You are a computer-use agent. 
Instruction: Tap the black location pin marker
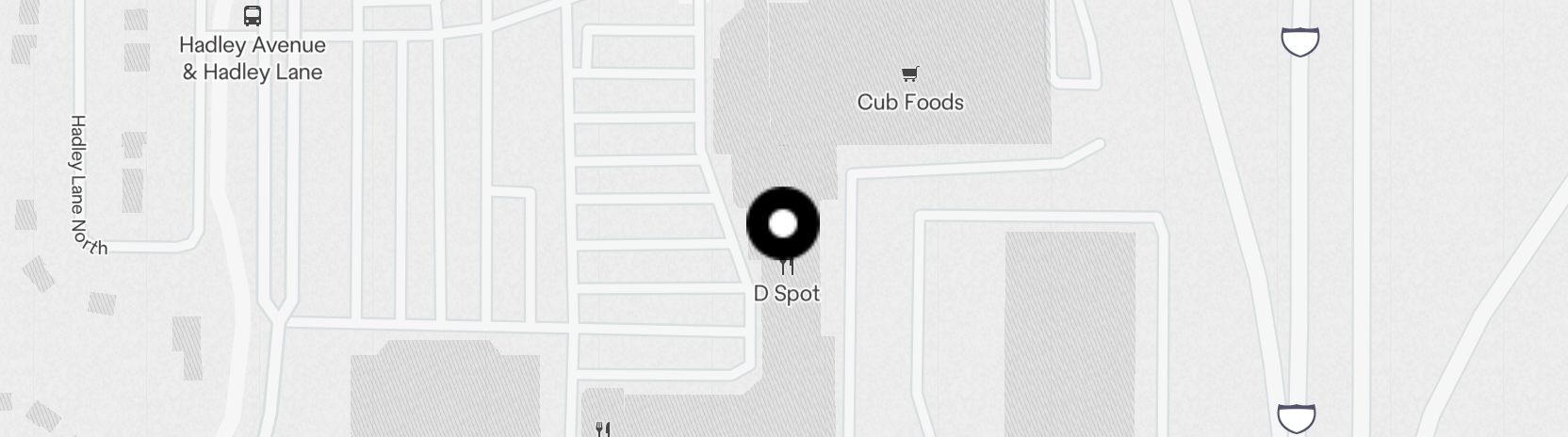coord(783,224)
